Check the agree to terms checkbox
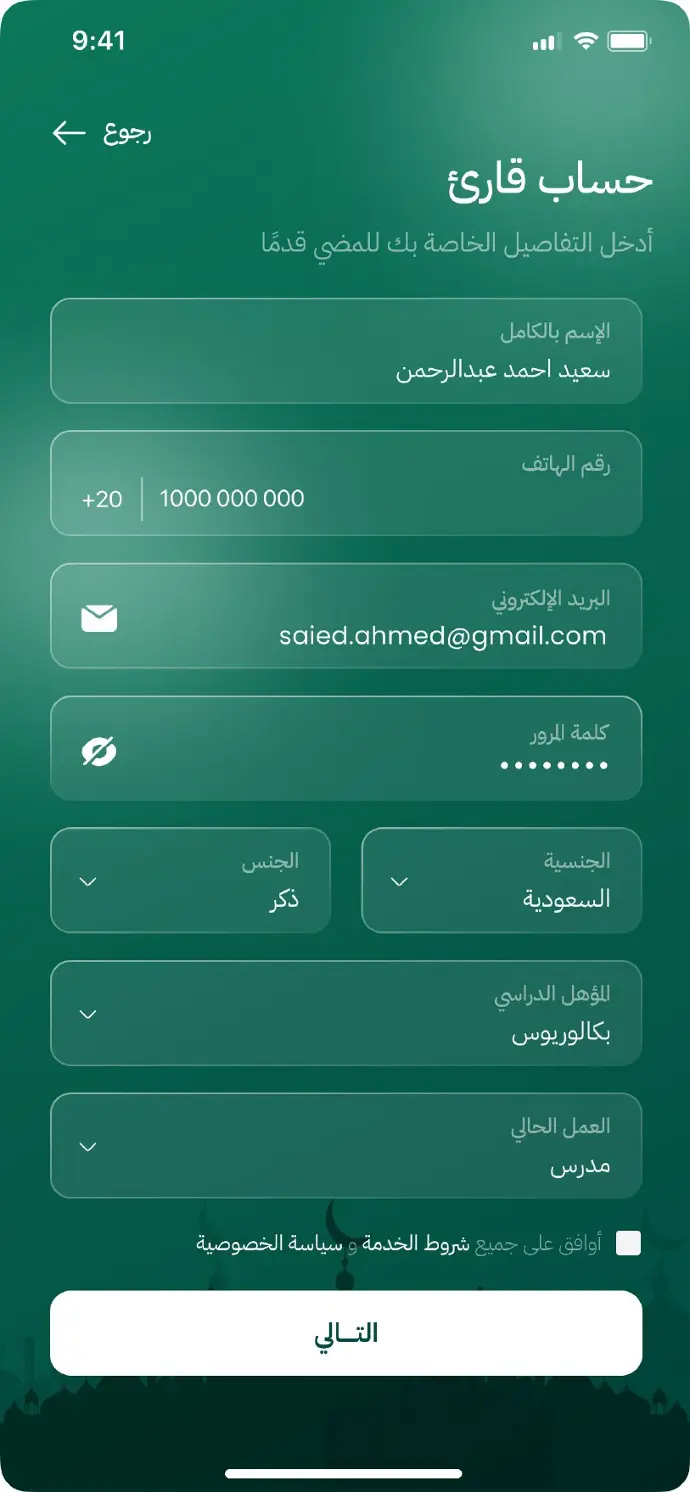 click(628, 1244)
